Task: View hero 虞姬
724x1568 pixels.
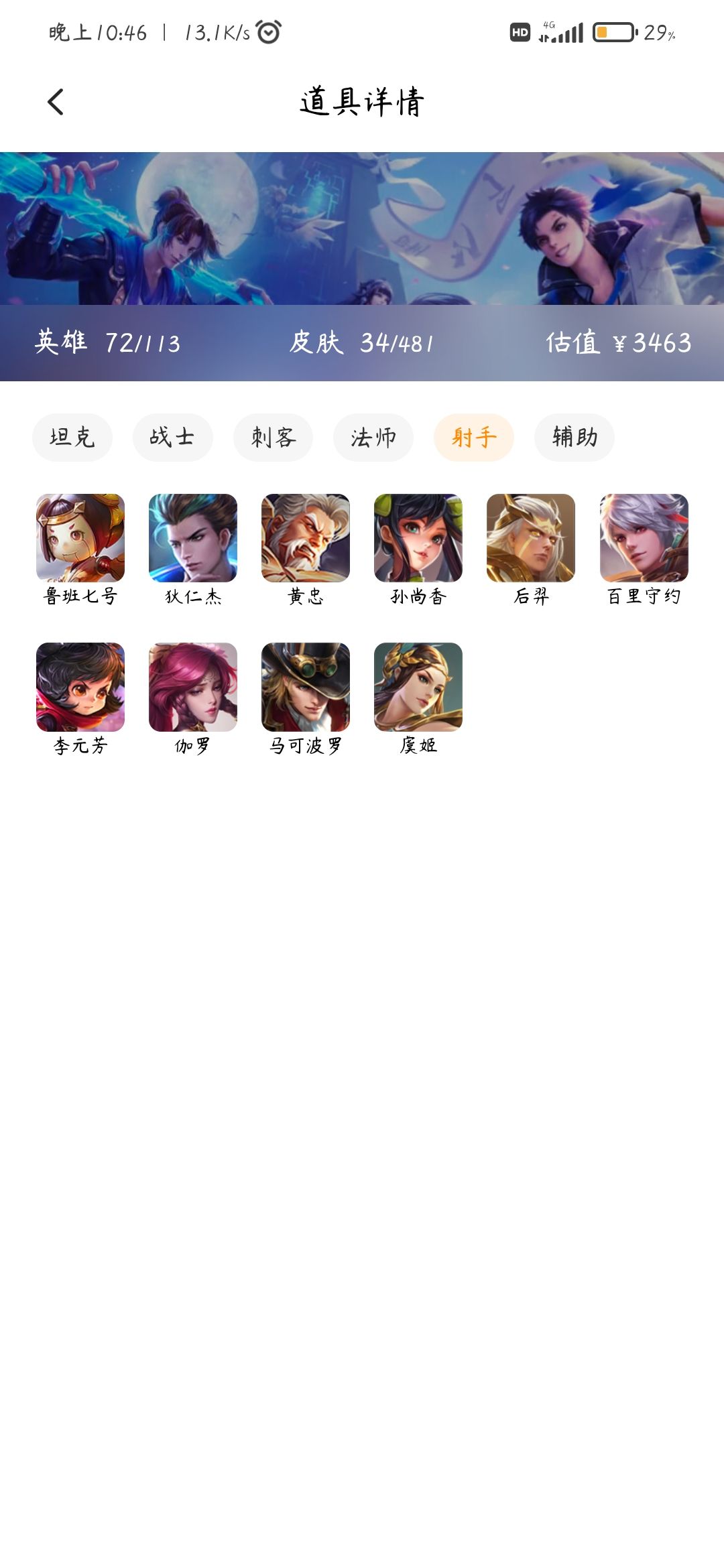Action: [x=418, y=687]
